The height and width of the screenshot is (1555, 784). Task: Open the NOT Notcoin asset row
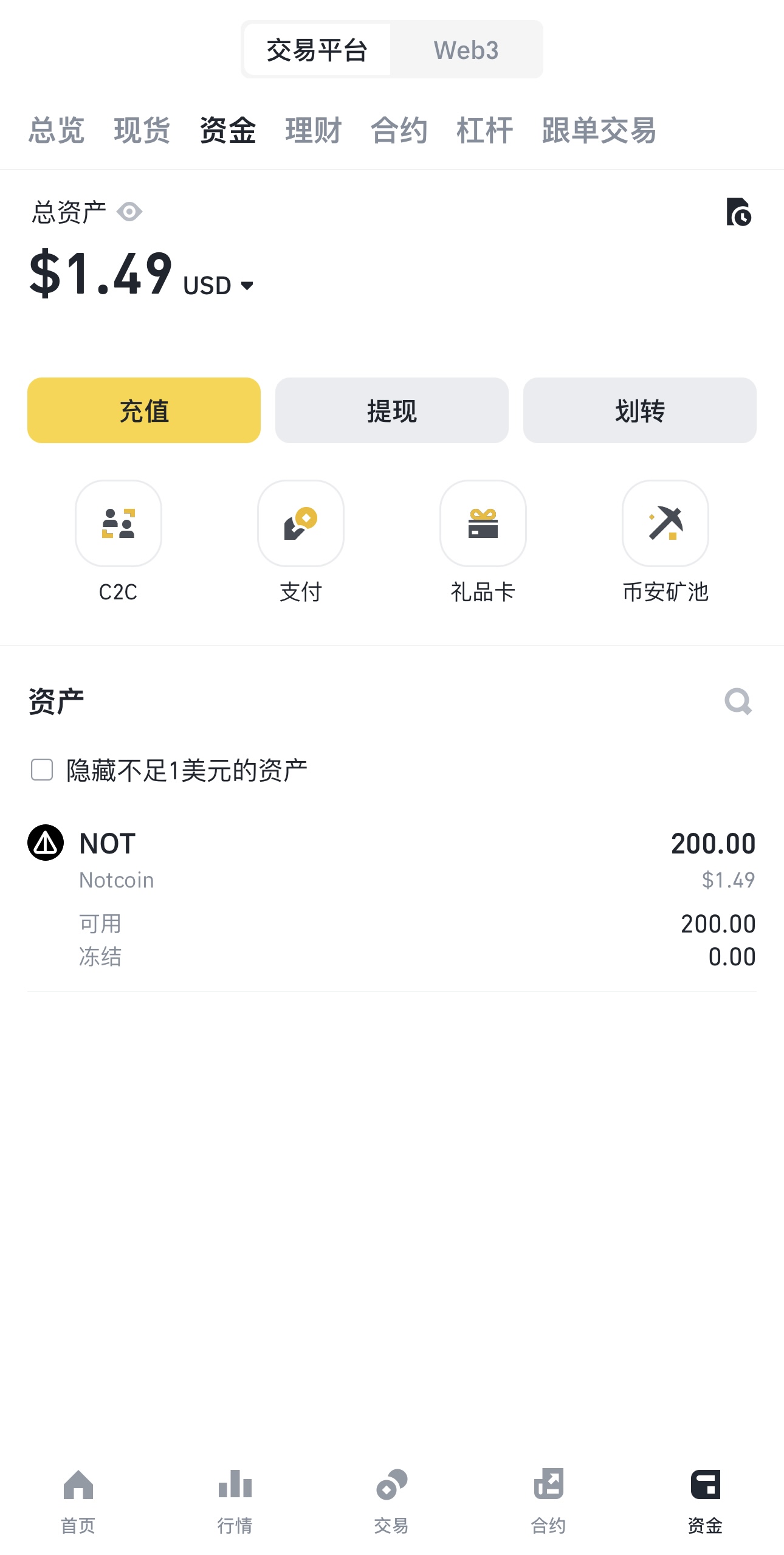pos(392,900)
